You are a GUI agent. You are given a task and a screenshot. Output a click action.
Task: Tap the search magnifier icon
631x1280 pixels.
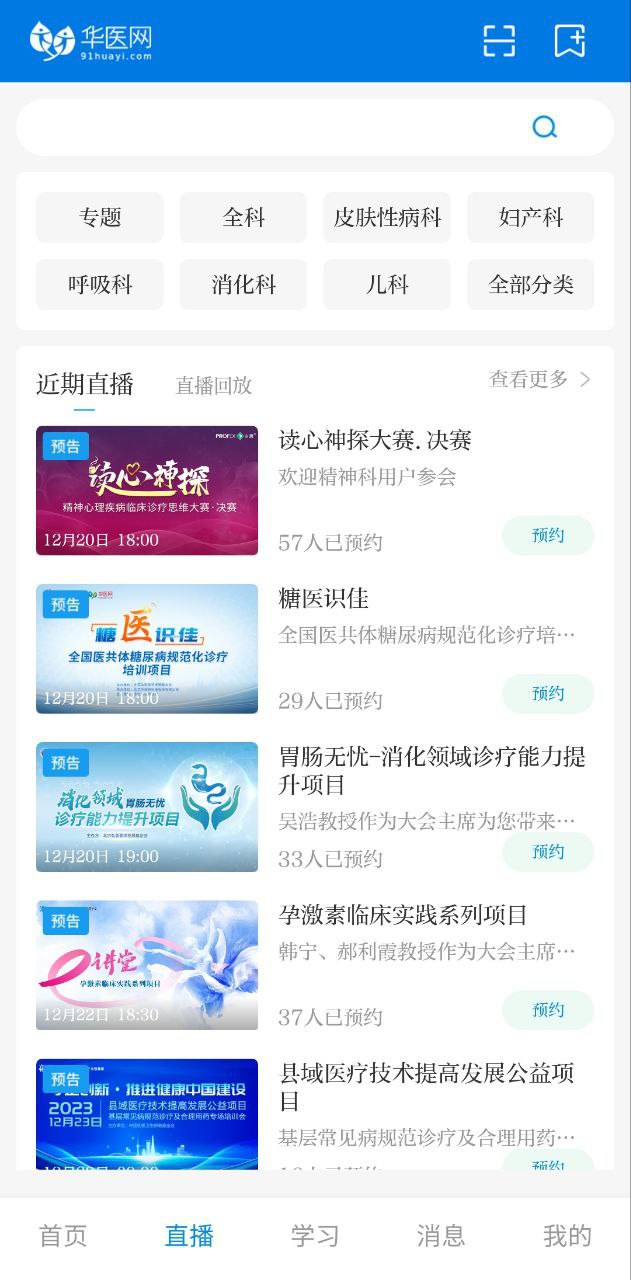[x=544, y=127]
